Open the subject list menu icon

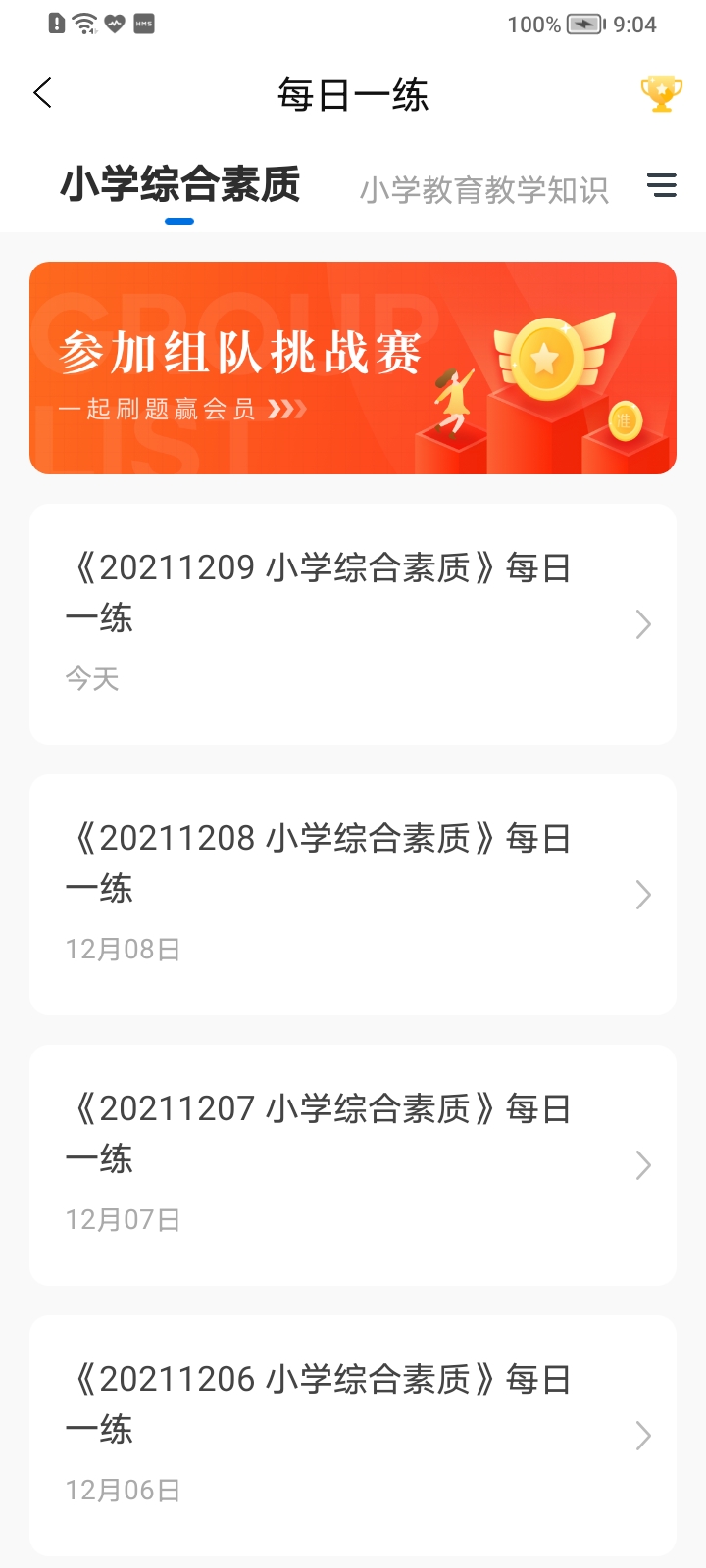pyautogui.click(x=662, y=185)
